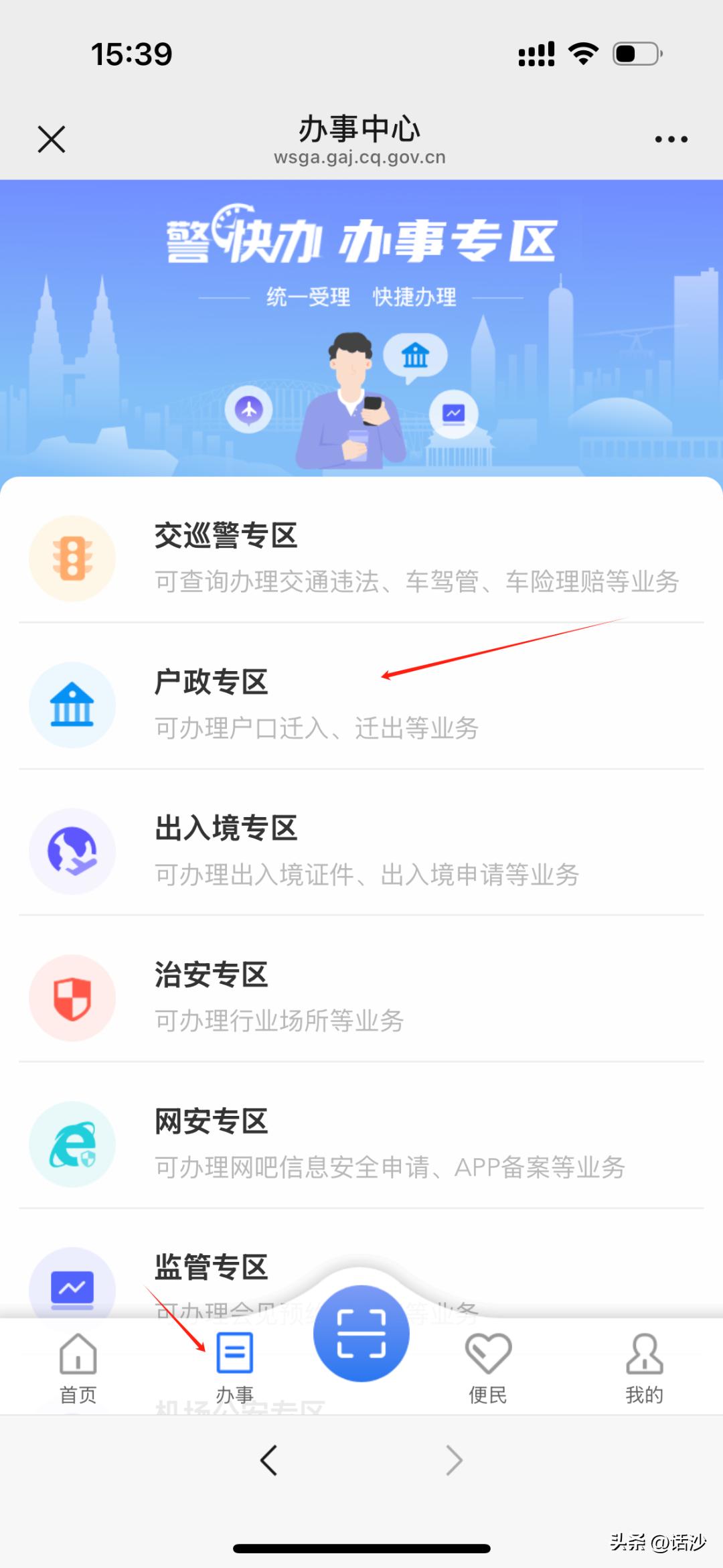Open 网安专区 section
The height and width of the screenshot is (1568, 723).
(361, 1144)
